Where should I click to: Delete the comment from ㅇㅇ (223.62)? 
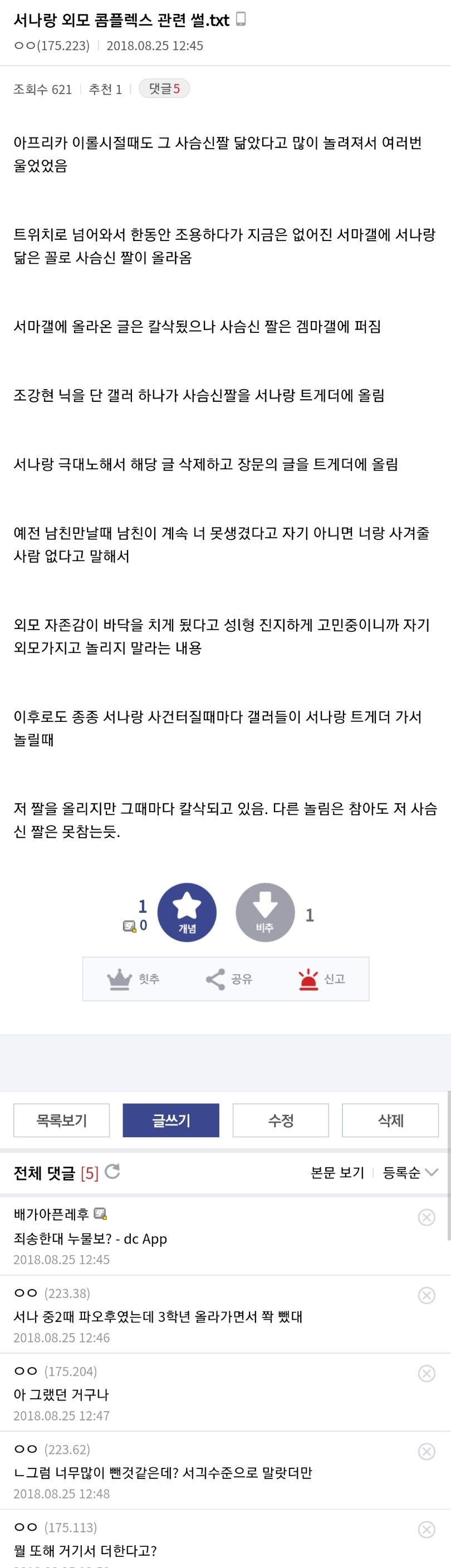pyautogui.click(x=427, y=1451)
